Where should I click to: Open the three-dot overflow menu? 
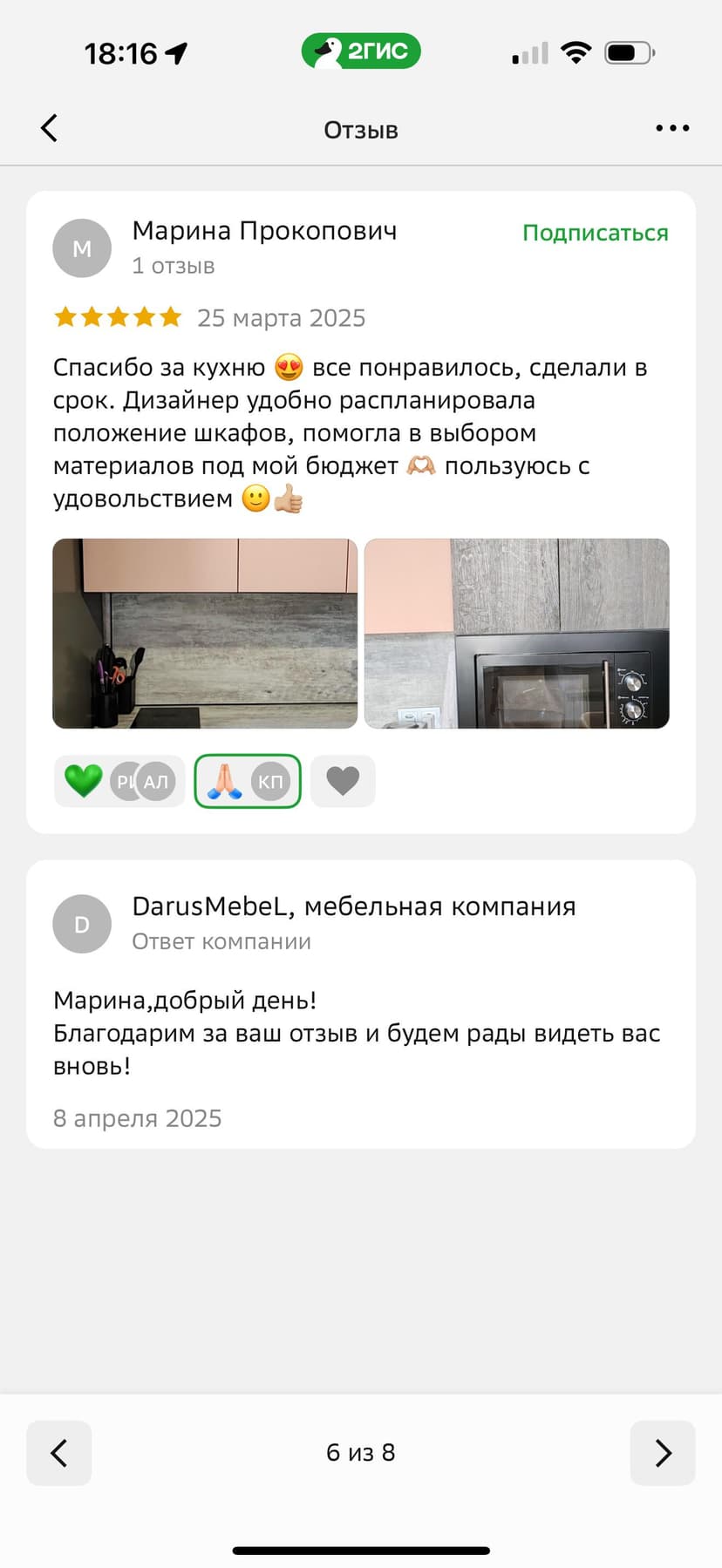click(x=671, y=128)
